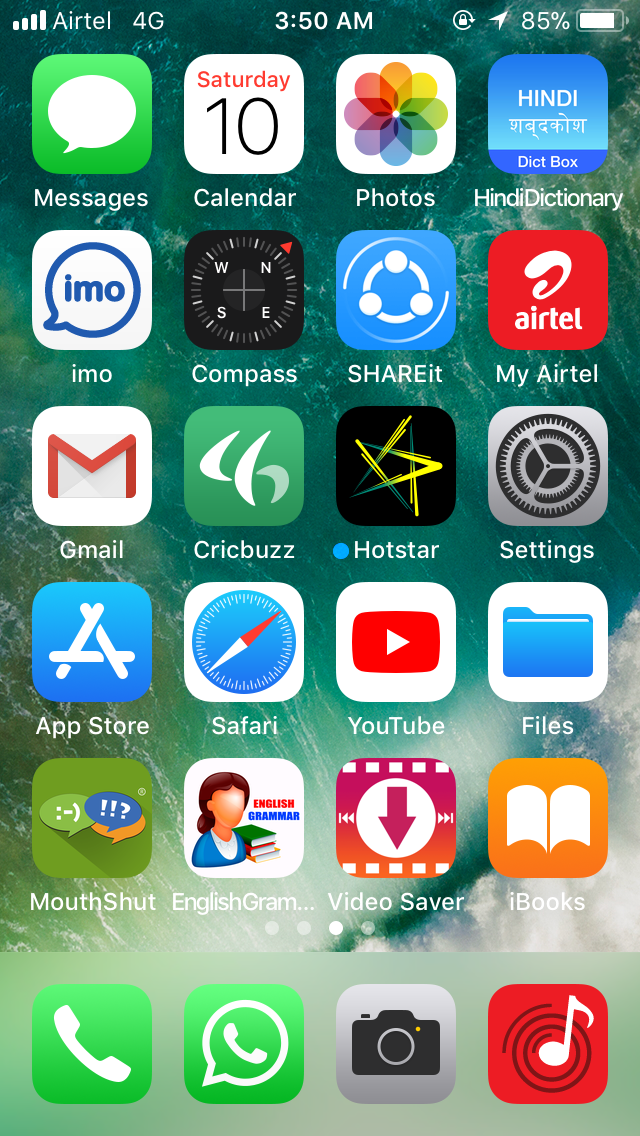Open HindiDictionary app
This screenshot has width=640, height=1136.
[548, 114]
